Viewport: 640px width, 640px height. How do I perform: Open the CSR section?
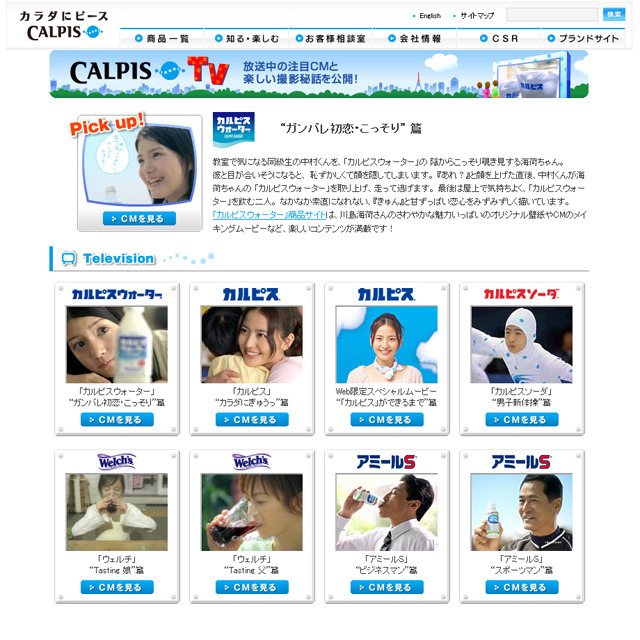(499, 38)
